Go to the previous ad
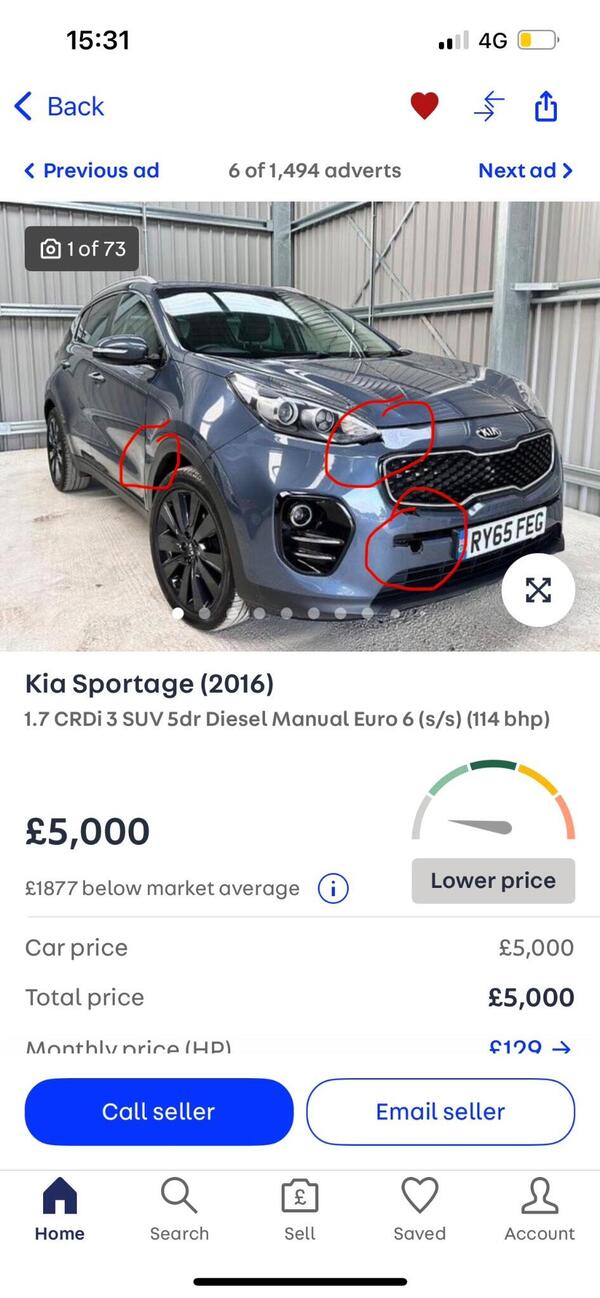This screenshot has height=1298, width=600. (x=92, y=170)
